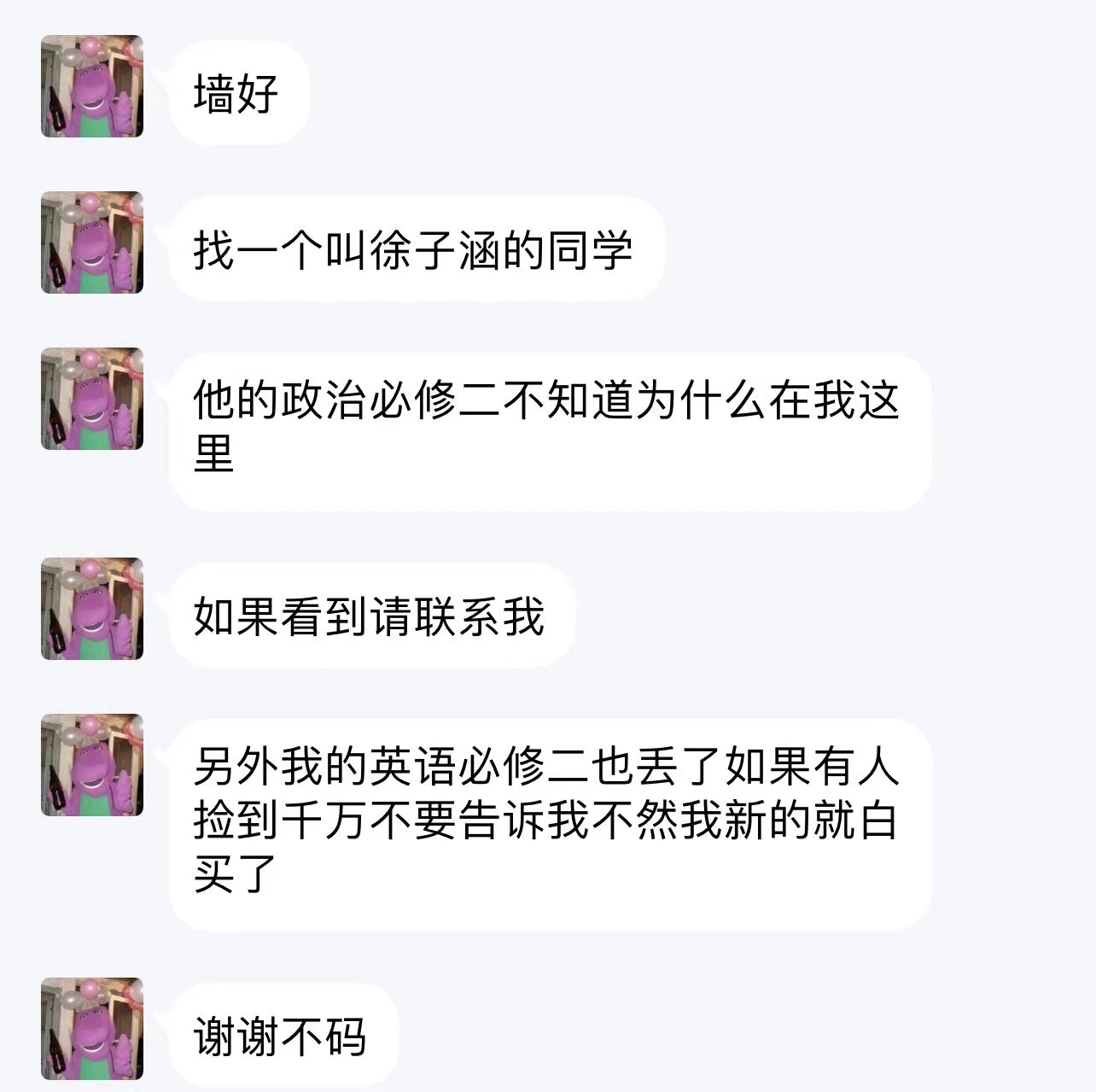
Task: Select the avatar next to "如果看到请联系我"
Action: (92, 609)
